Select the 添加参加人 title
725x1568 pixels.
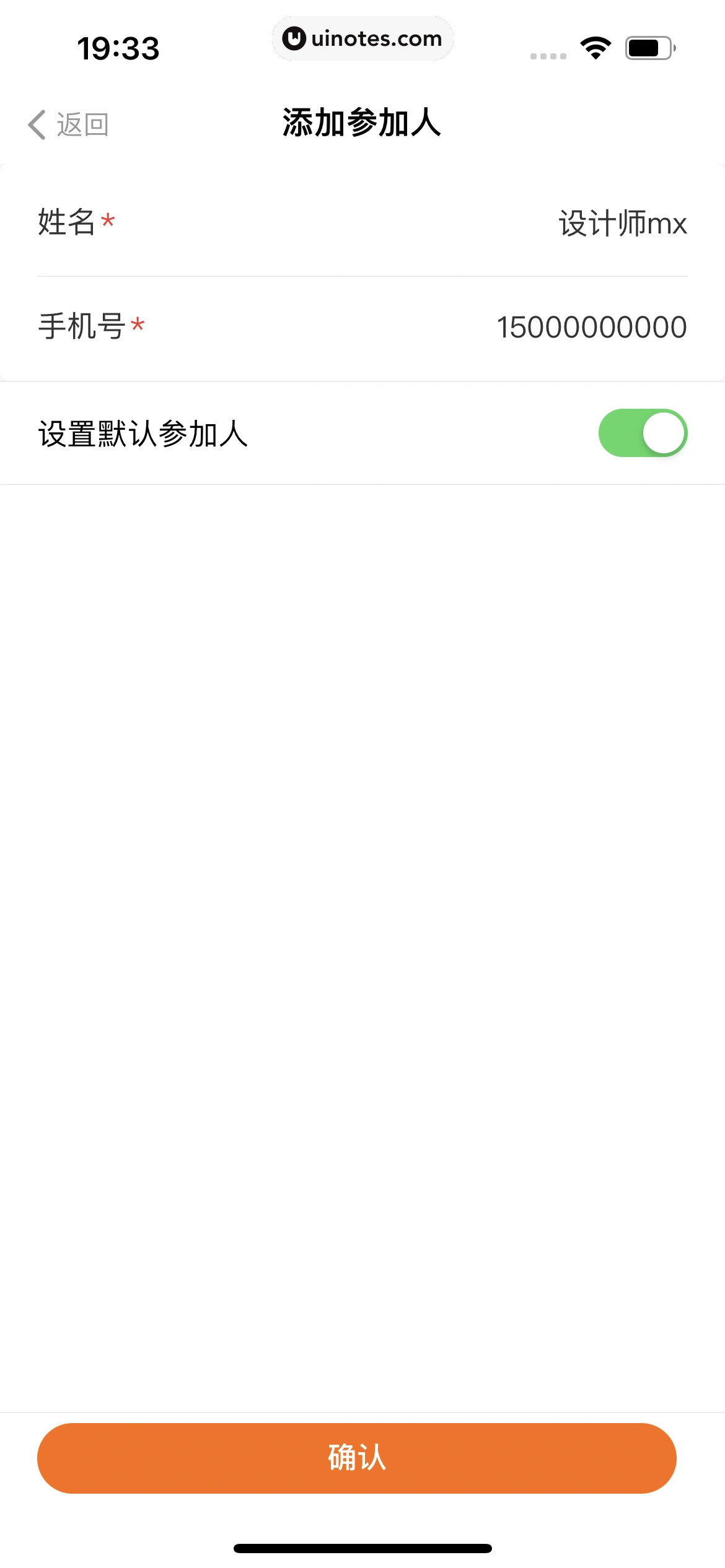point(361,122)
